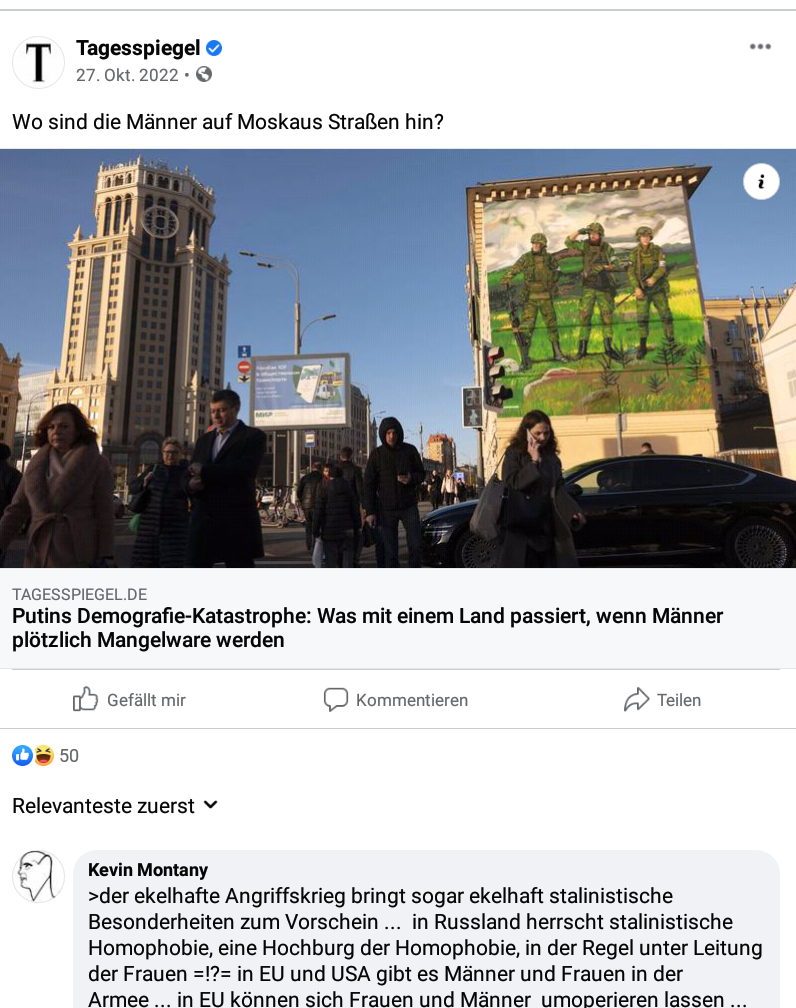Share the post via Teilen

click(x=662, y=700)
